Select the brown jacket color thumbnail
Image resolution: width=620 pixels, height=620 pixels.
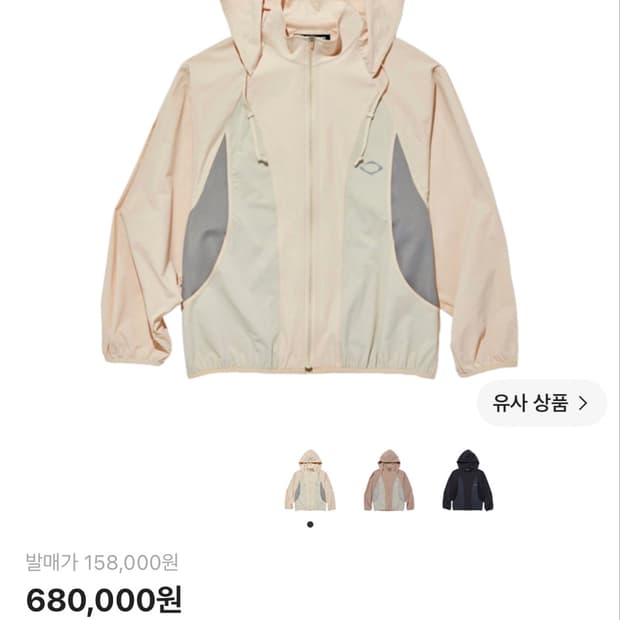[389, 480]
